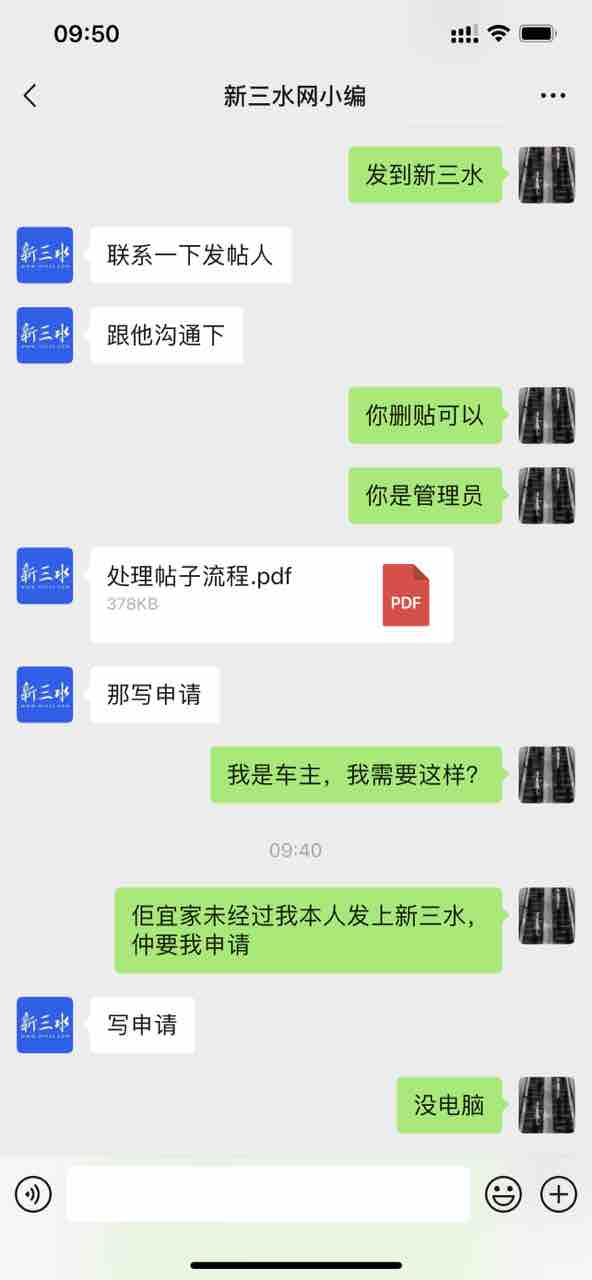Tap my avatar beside 没电脑
This screenshot has width=592, height=1280.
(547, 1105)
